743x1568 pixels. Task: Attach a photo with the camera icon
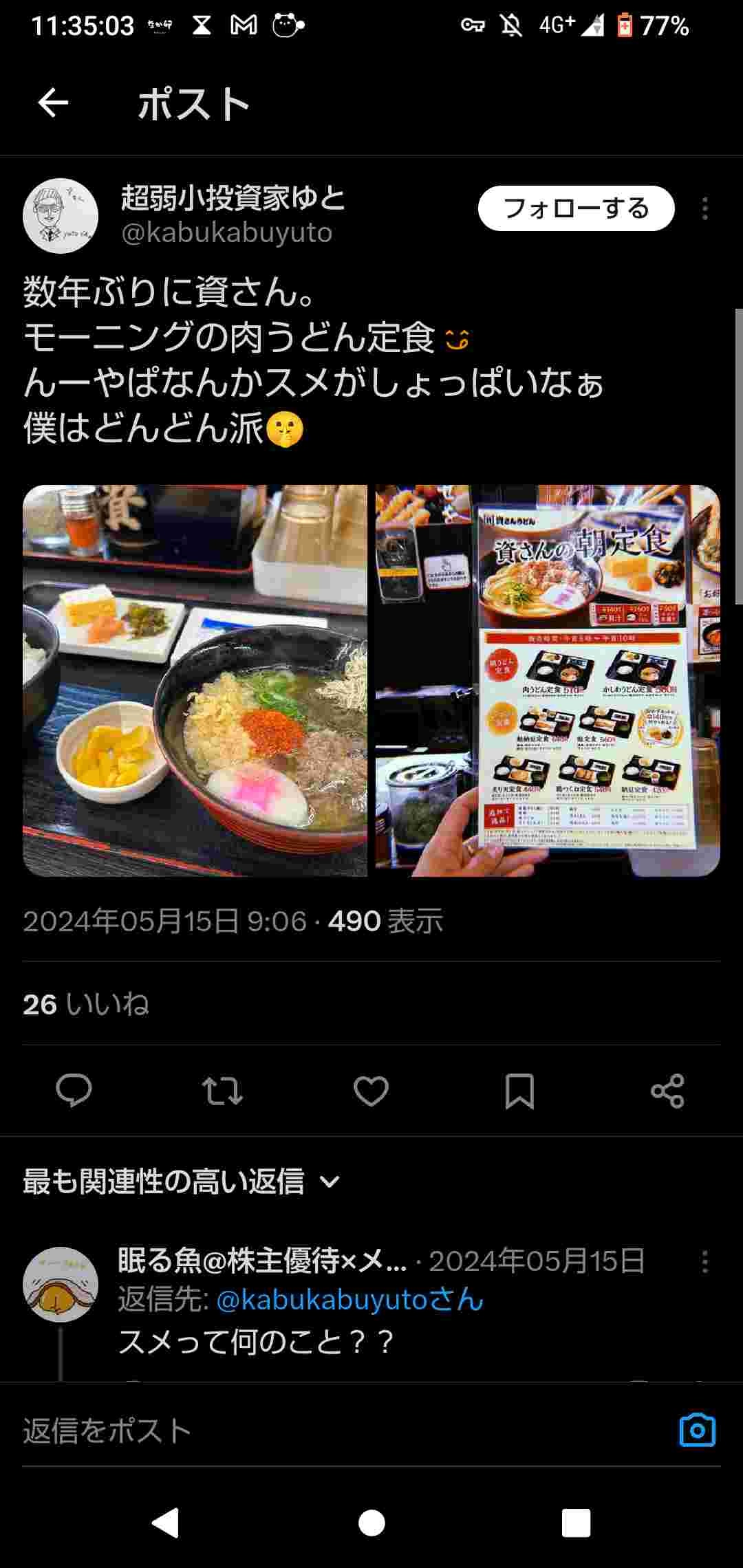tap(697, 1431)
